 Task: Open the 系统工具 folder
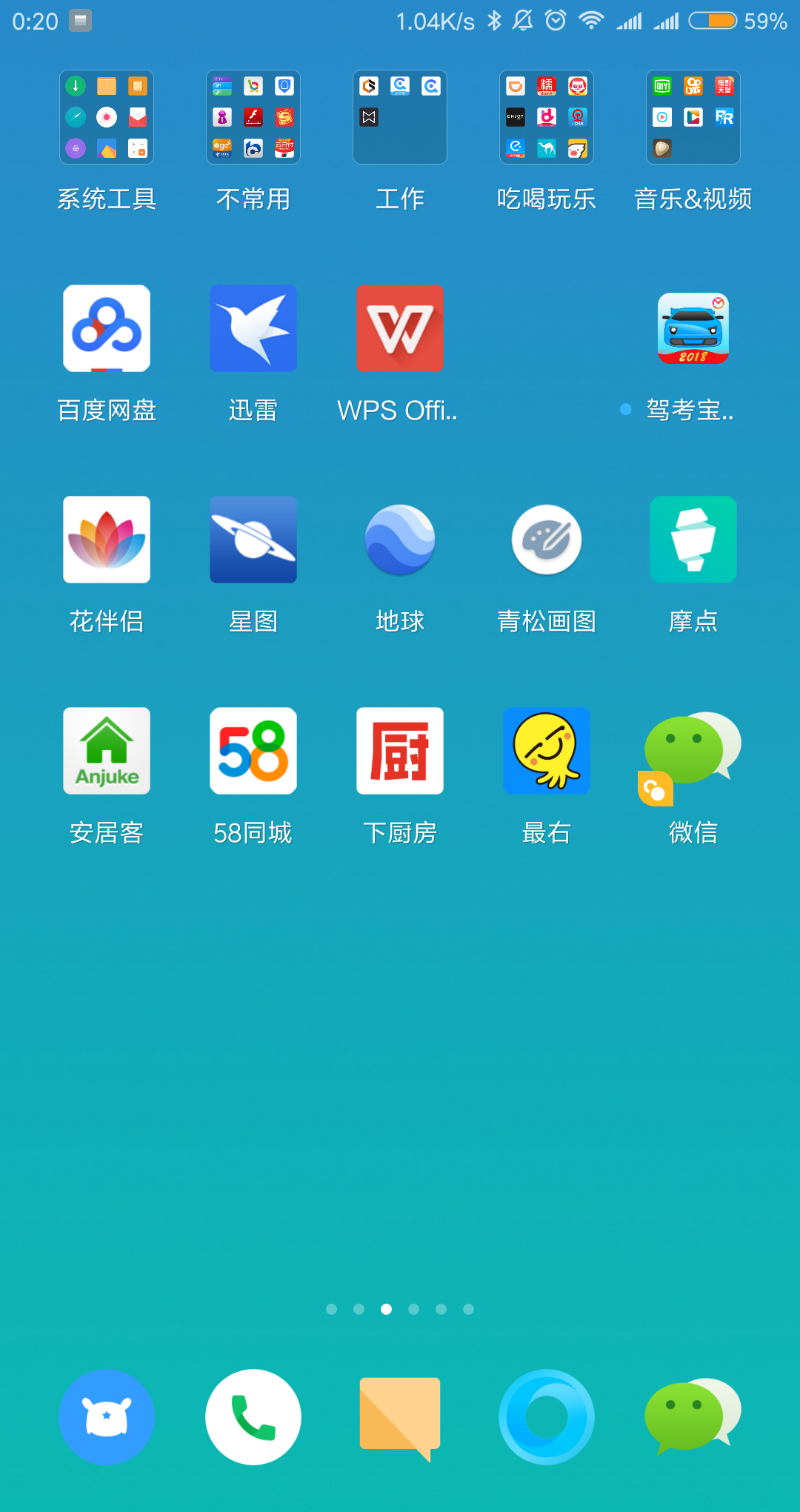pos(106,117)
